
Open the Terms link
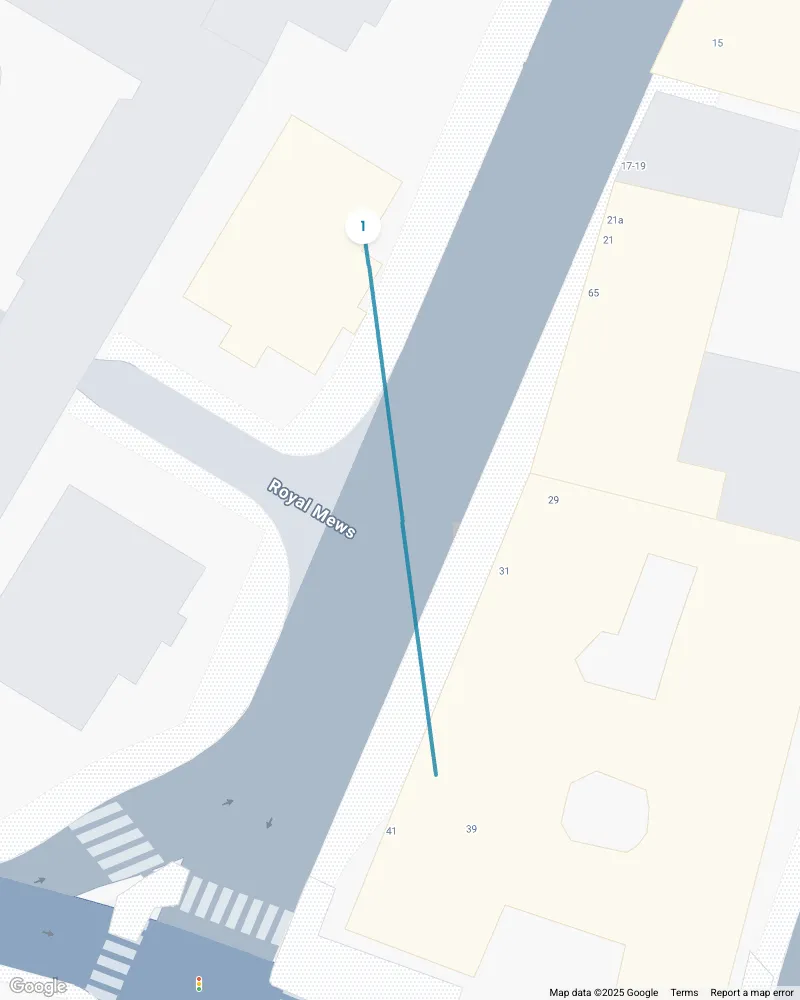click(x=684, y=993)
